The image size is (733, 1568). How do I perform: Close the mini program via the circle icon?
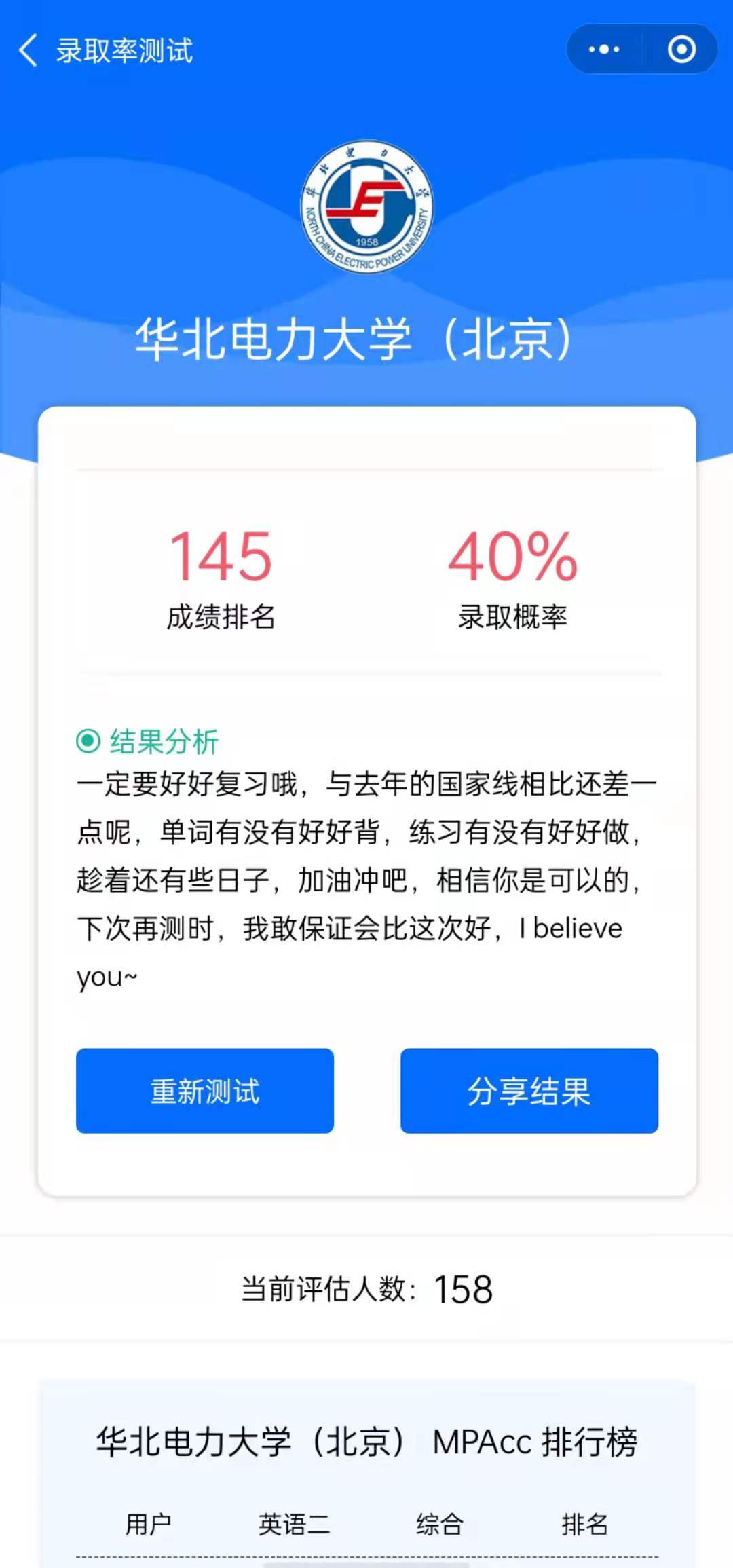pyautogui.click(x=681, y=49)
